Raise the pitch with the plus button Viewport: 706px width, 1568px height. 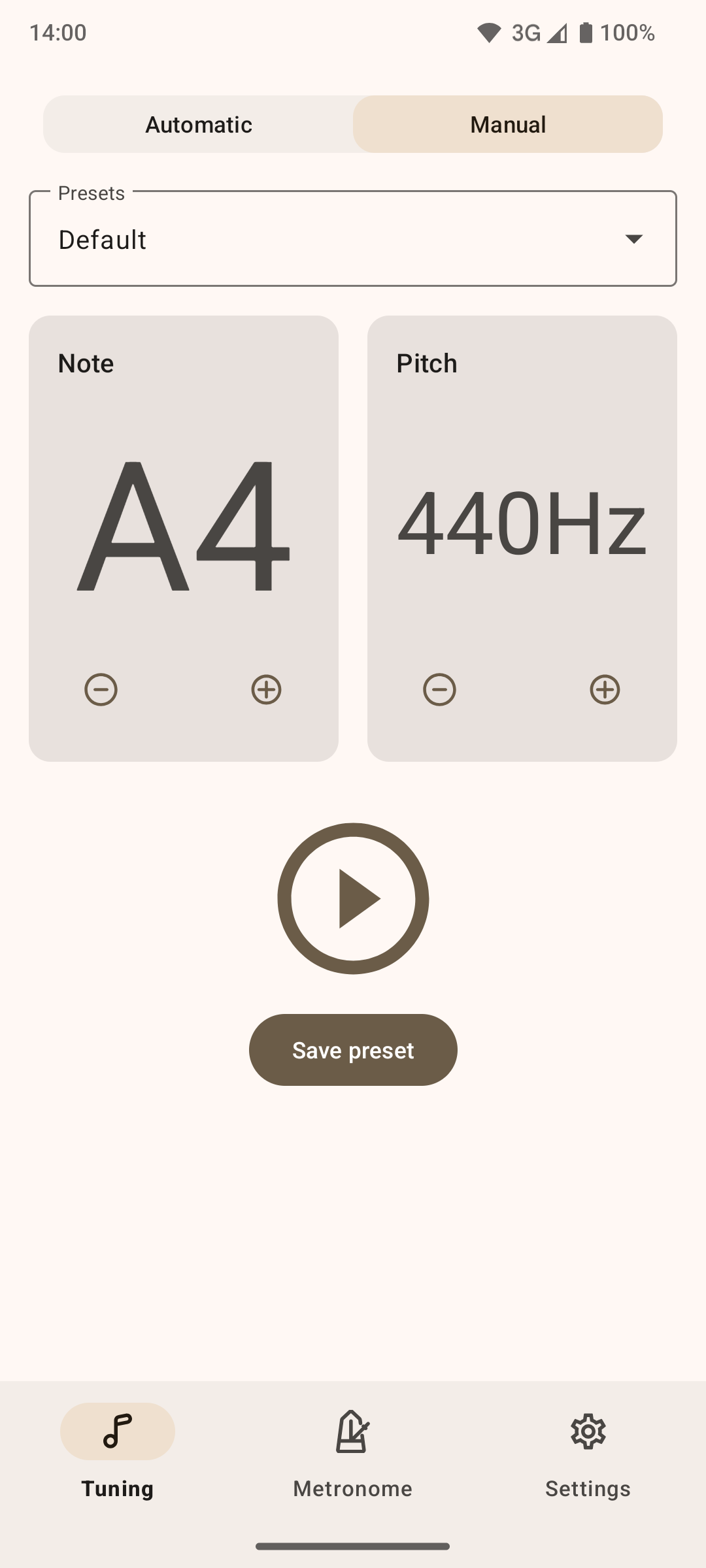pos(605,689)
